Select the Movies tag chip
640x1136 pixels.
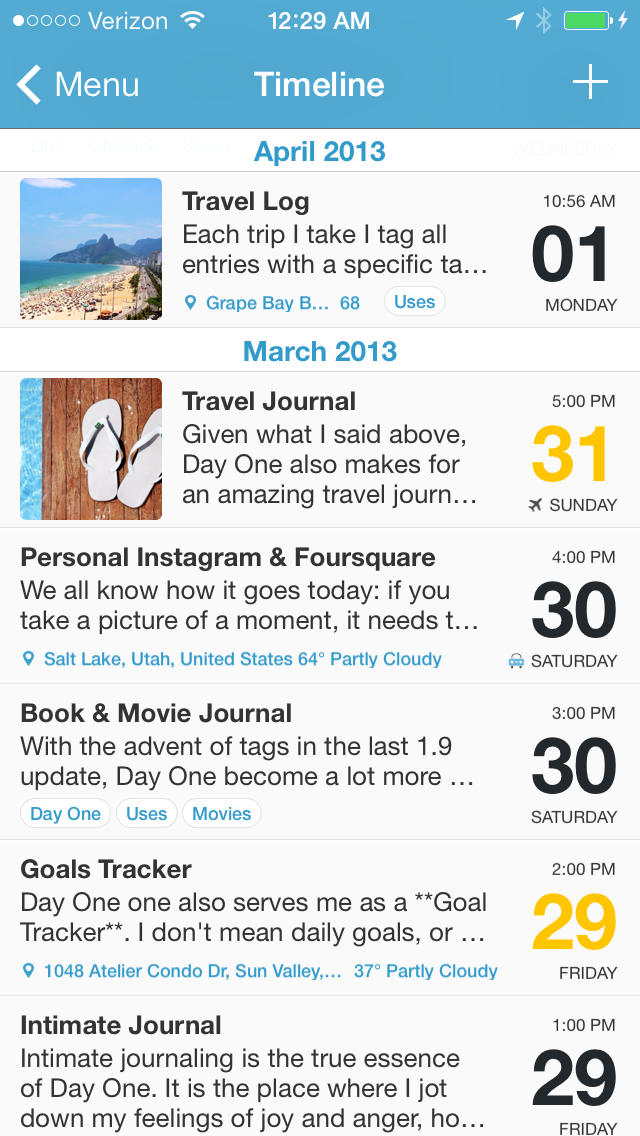[x=222, y=813]
